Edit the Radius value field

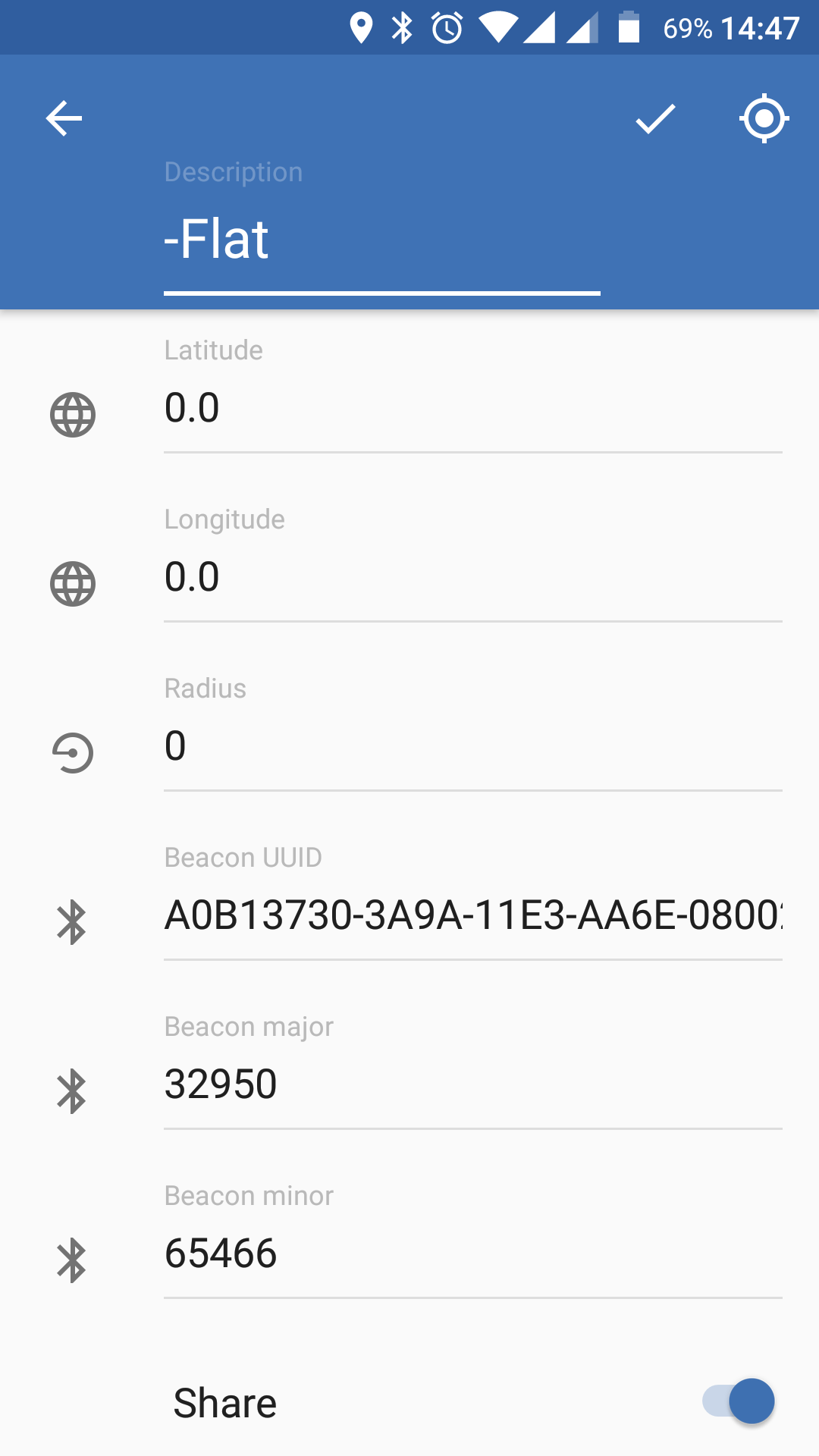[x=472, y=747]
